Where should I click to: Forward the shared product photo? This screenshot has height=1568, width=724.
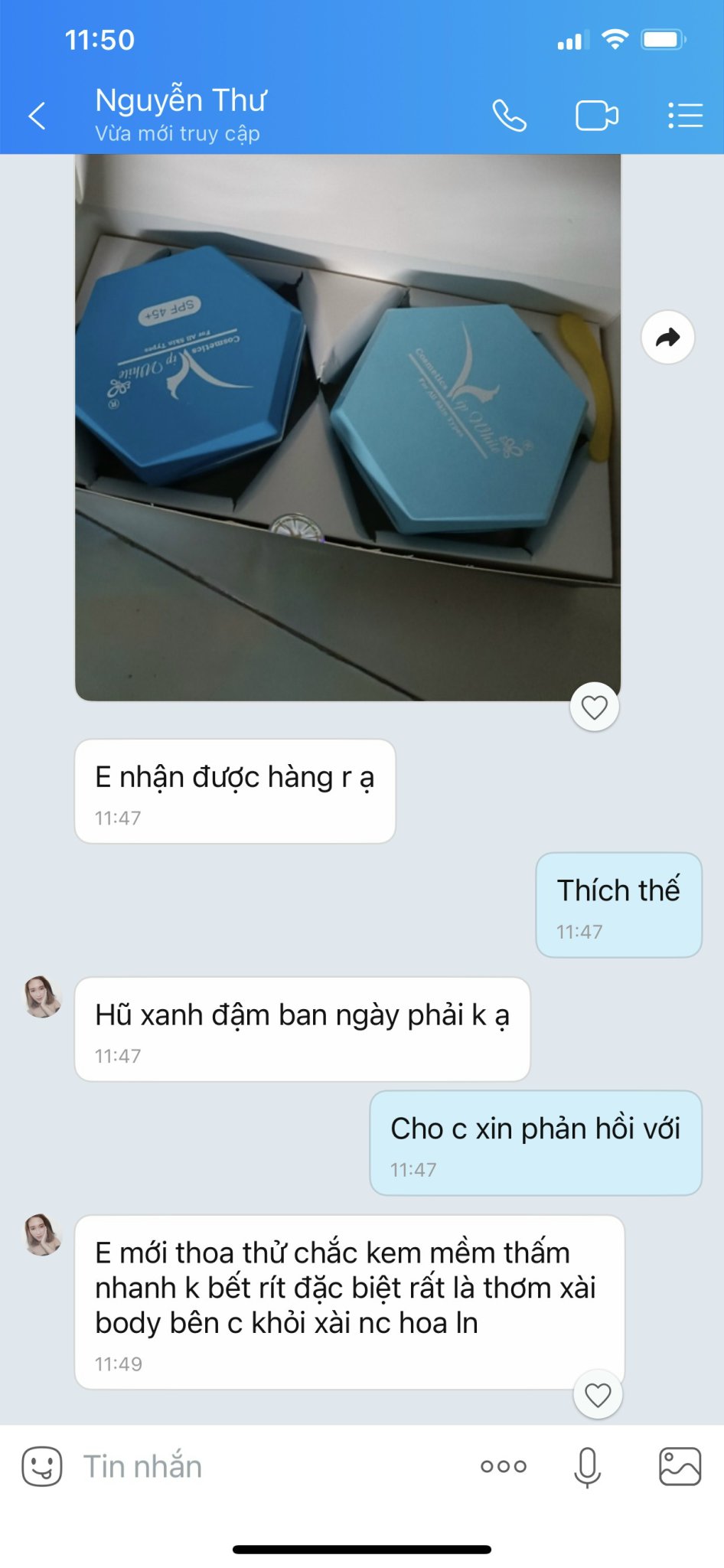(x=667, y=338)
